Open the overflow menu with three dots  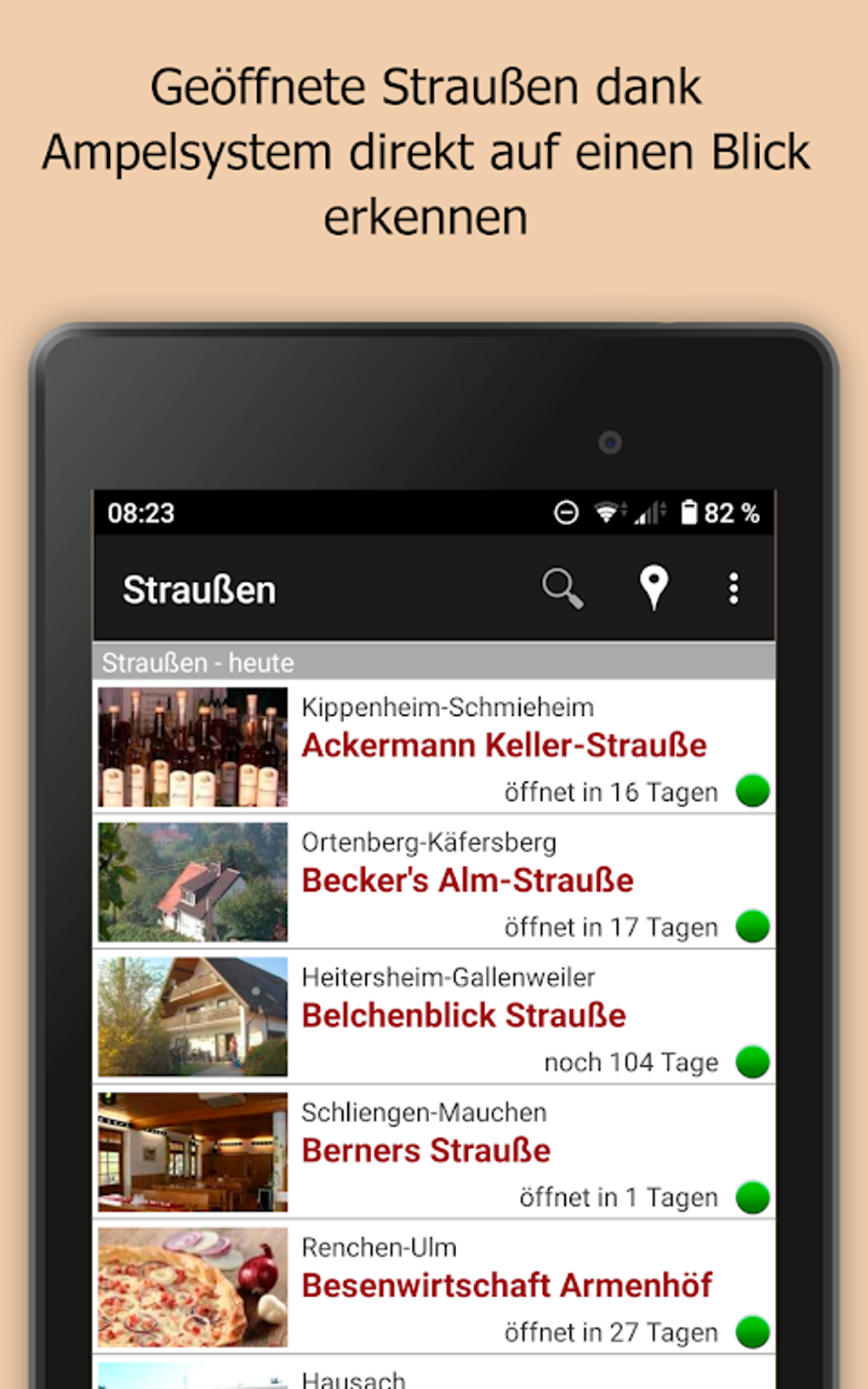[734, 587]
